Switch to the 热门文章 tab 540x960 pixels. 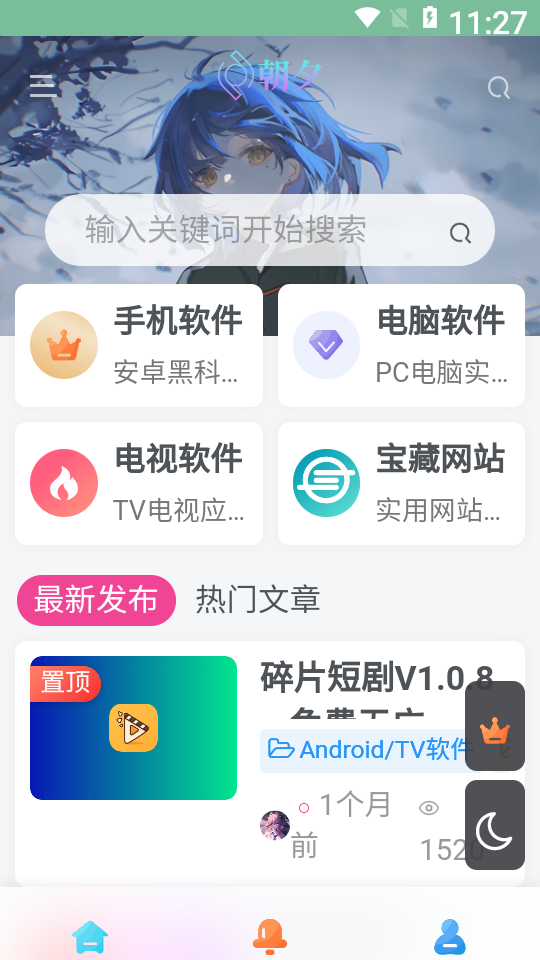coord(258,600)
